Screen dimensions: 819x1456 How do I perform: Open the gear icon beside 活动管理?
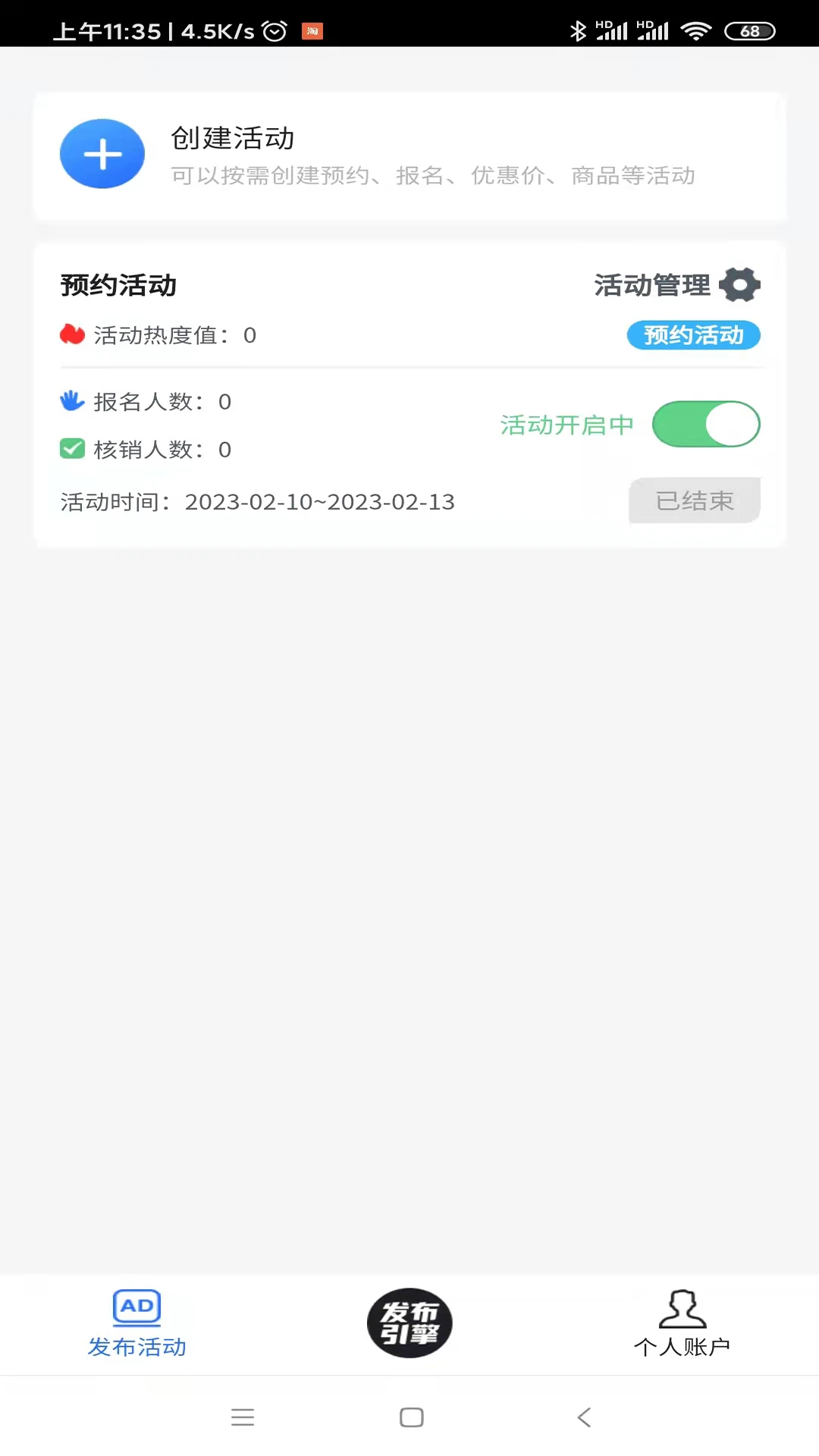pyautogui.click(x=739, y=285)
